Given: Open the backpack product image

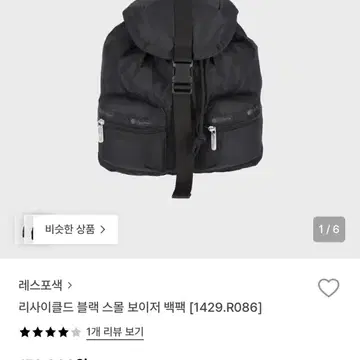Looking at the screenshot, I should [180, 99].
